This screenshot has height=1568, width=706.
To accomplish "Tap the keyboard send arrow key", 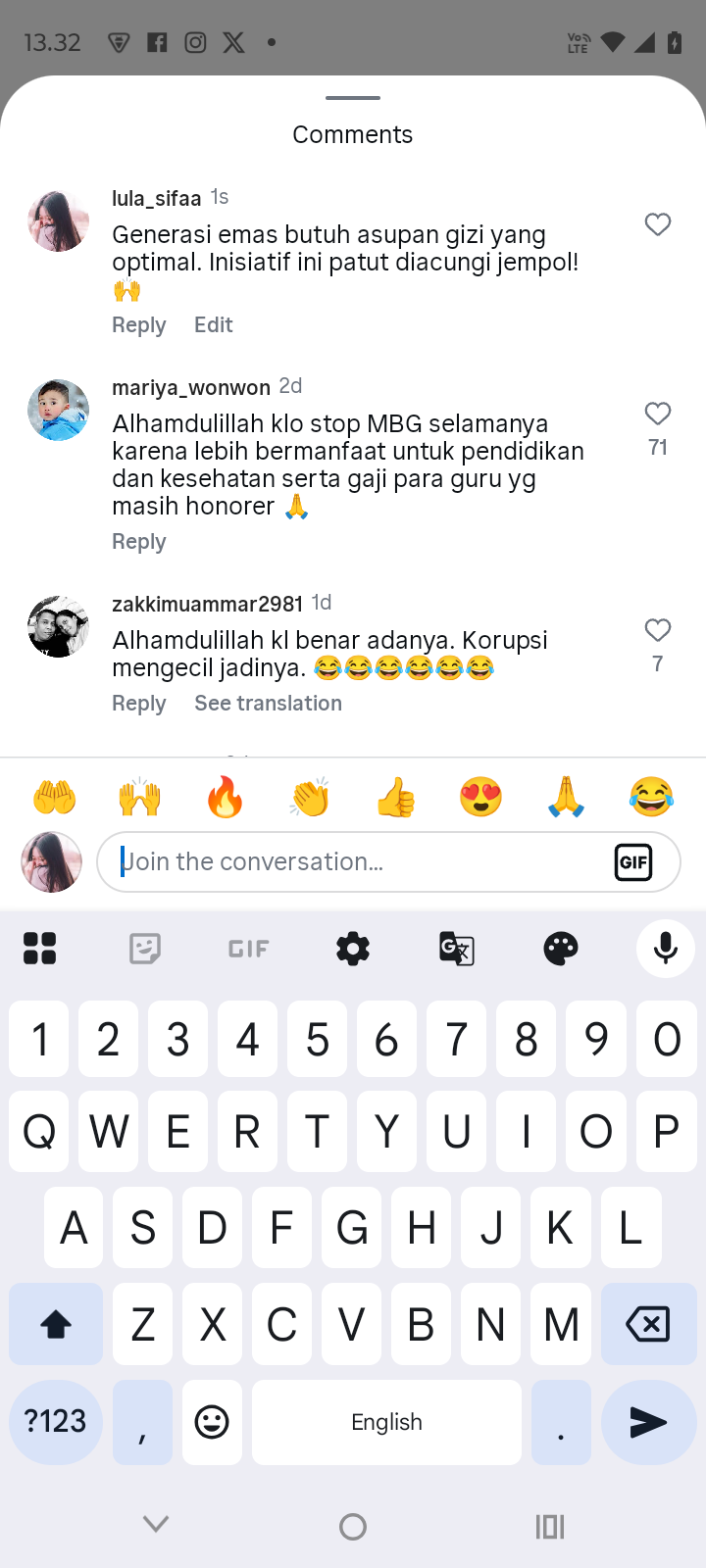I will click(x=648, y=1422).
